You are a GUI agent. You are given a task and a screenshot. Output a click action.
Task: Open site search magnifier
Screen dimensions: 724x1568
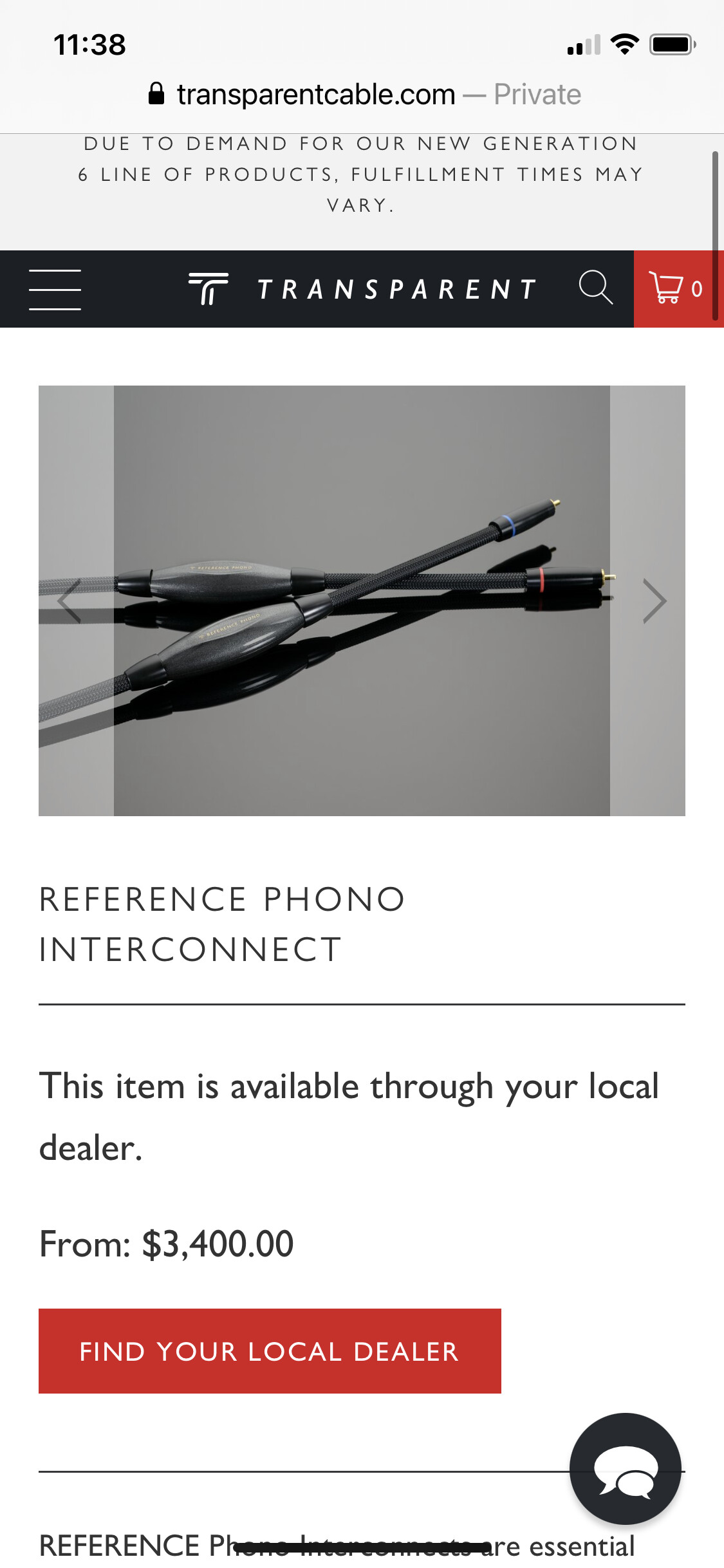pos(595,288)
